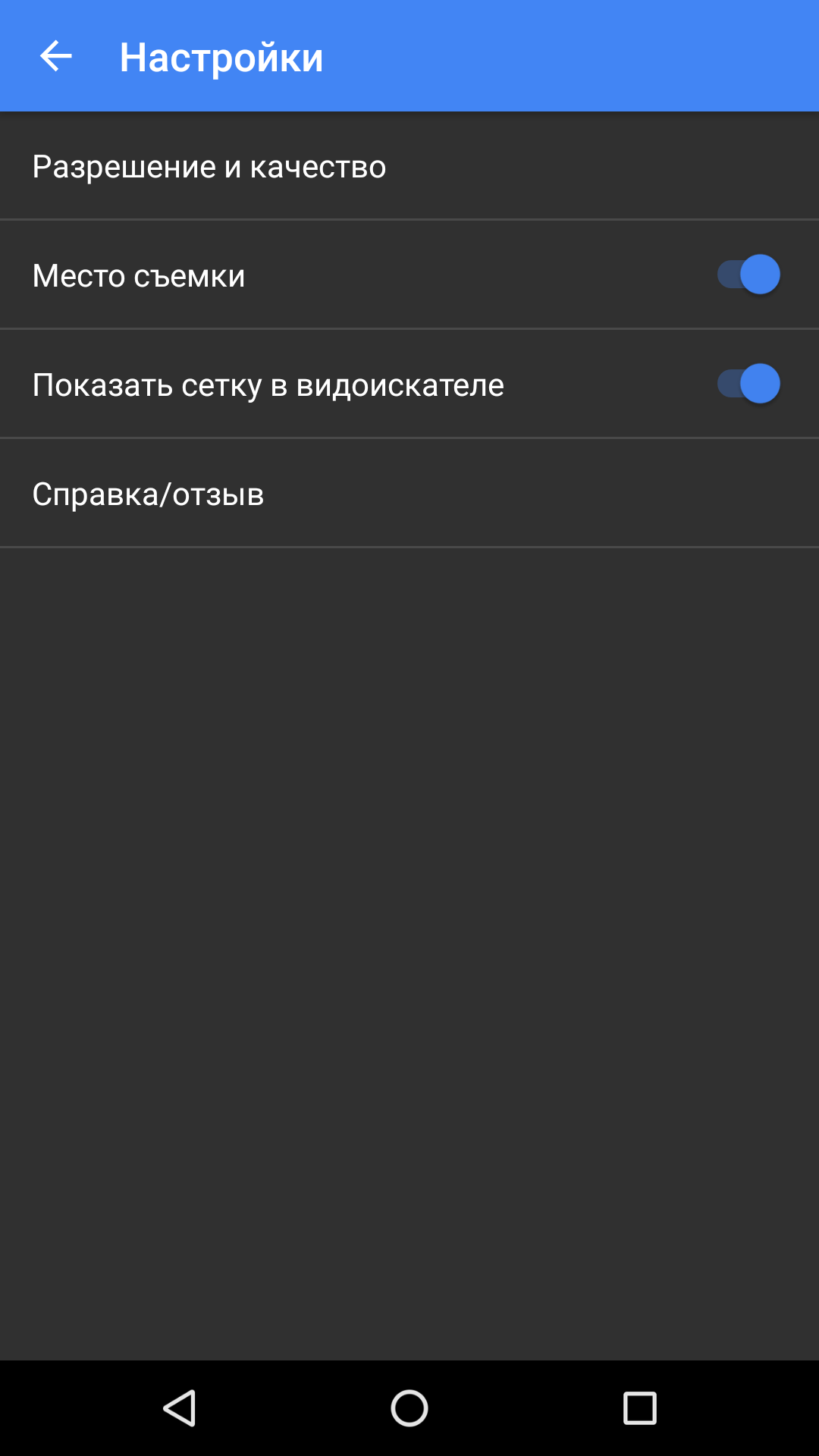Tap the system home button
819x1456 pixels.
[x=409, y=1408]
